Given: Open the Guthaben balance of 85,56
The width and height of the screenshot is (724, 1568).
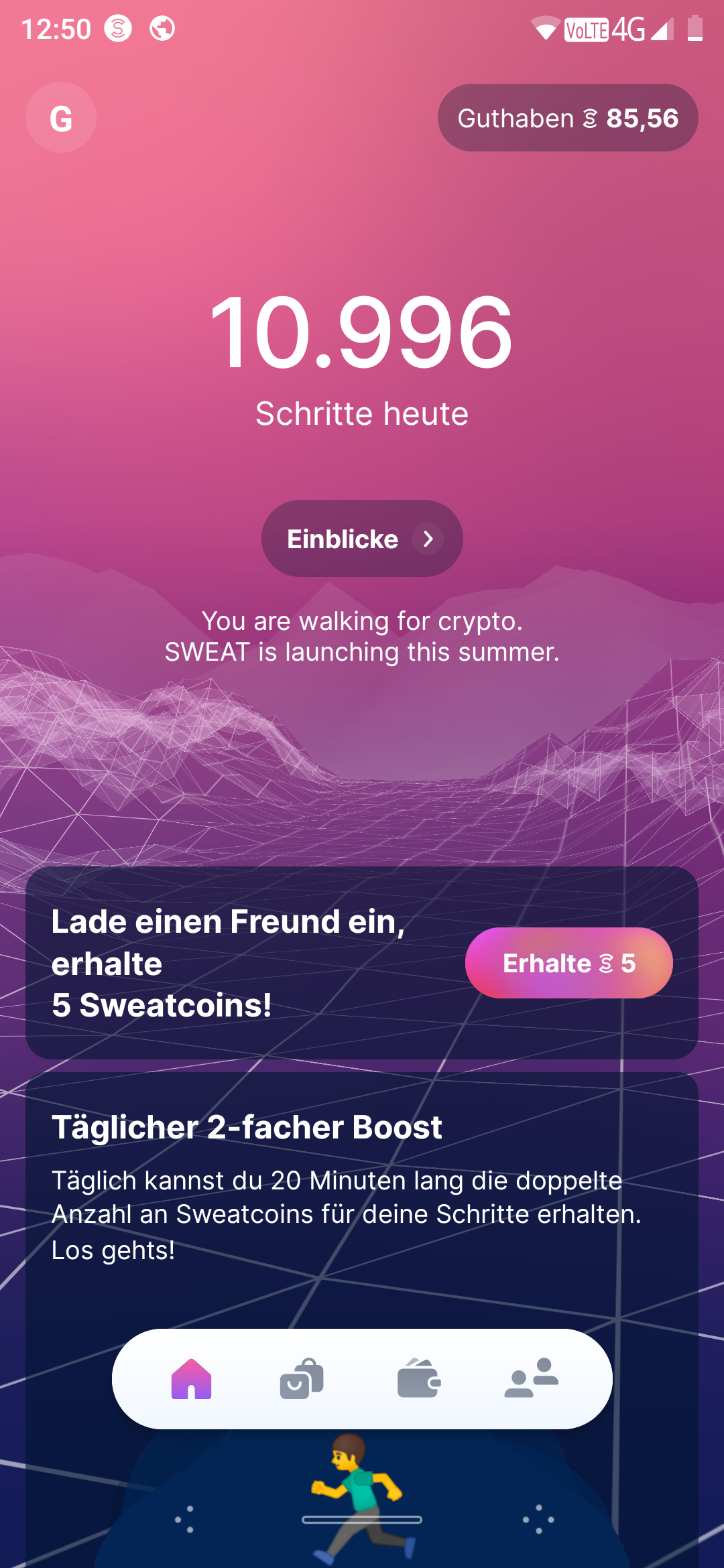Looking at the screenshot, I should tap(568, 118).
